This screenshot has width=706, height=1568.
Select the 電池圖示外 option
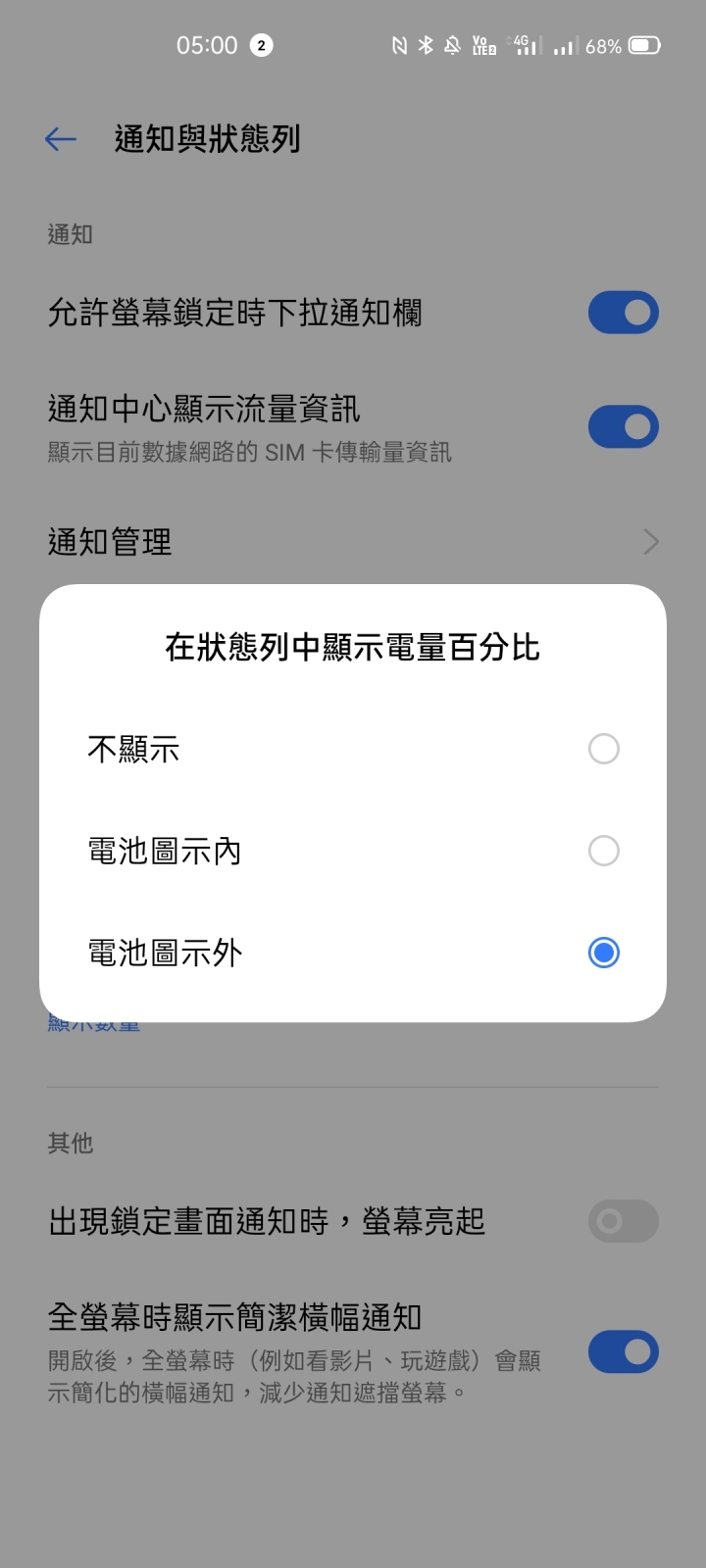click(353, 953)
